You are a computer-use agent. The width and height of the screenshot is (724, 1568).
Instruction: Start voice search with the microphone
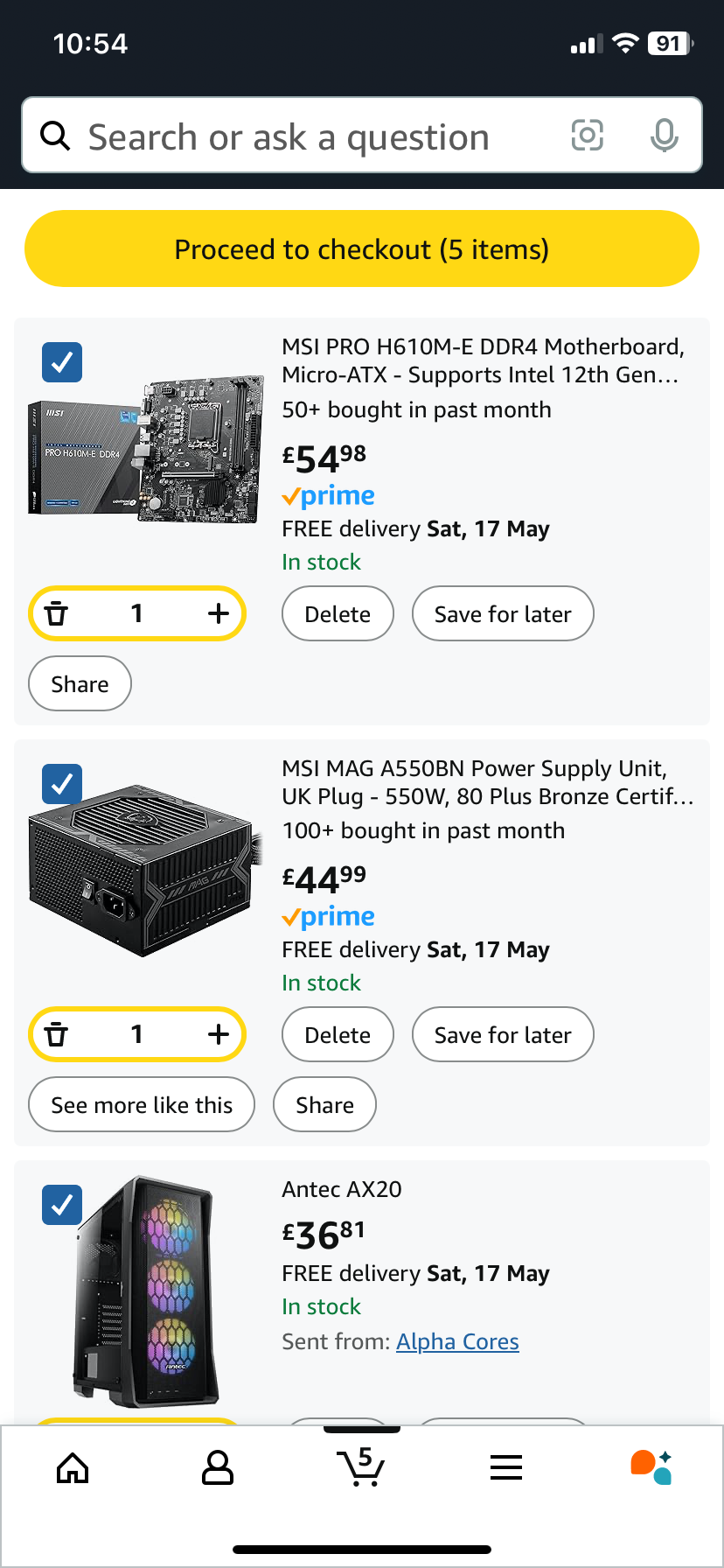pos(665,136)
